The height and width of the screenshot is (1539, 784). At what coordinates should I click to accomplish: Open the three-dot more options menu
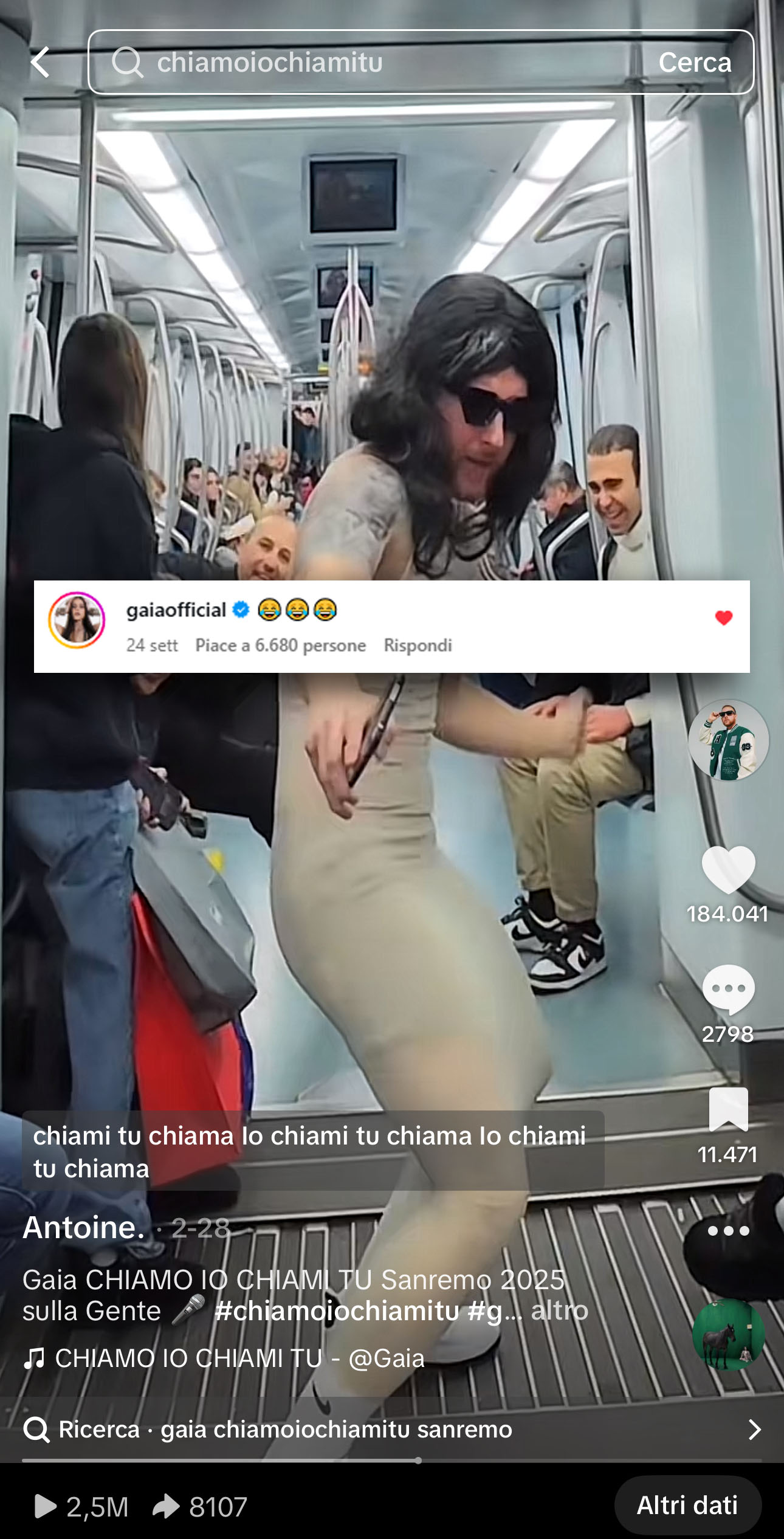[x=728, y=1231]
